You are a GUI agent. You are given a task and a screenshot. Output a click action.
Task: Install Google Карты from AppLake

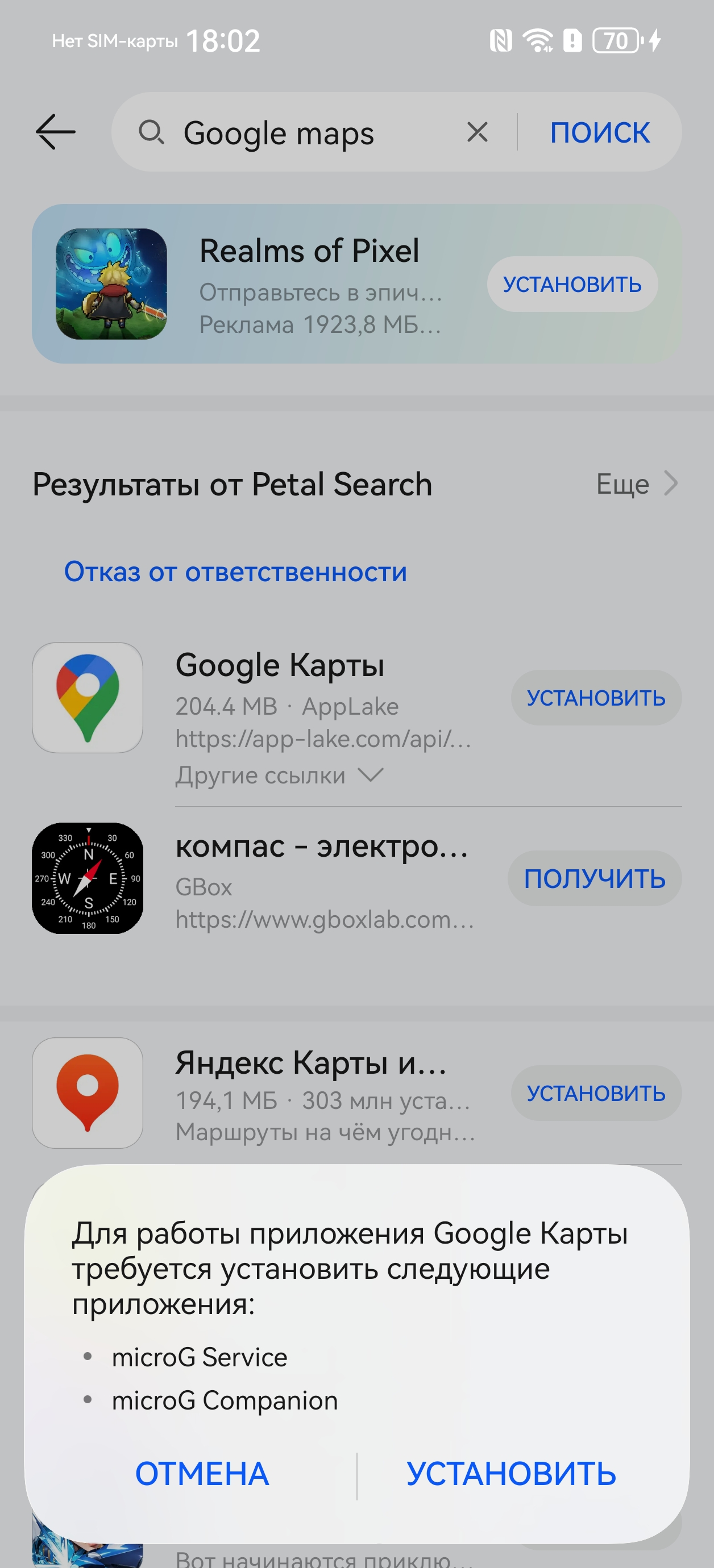pos(596,698)
